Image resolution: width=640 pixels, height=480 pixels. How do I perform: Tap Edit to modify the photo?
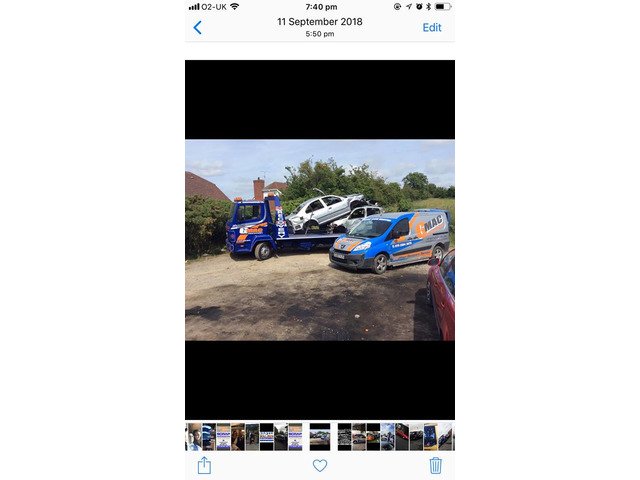[x=431, y=28]
